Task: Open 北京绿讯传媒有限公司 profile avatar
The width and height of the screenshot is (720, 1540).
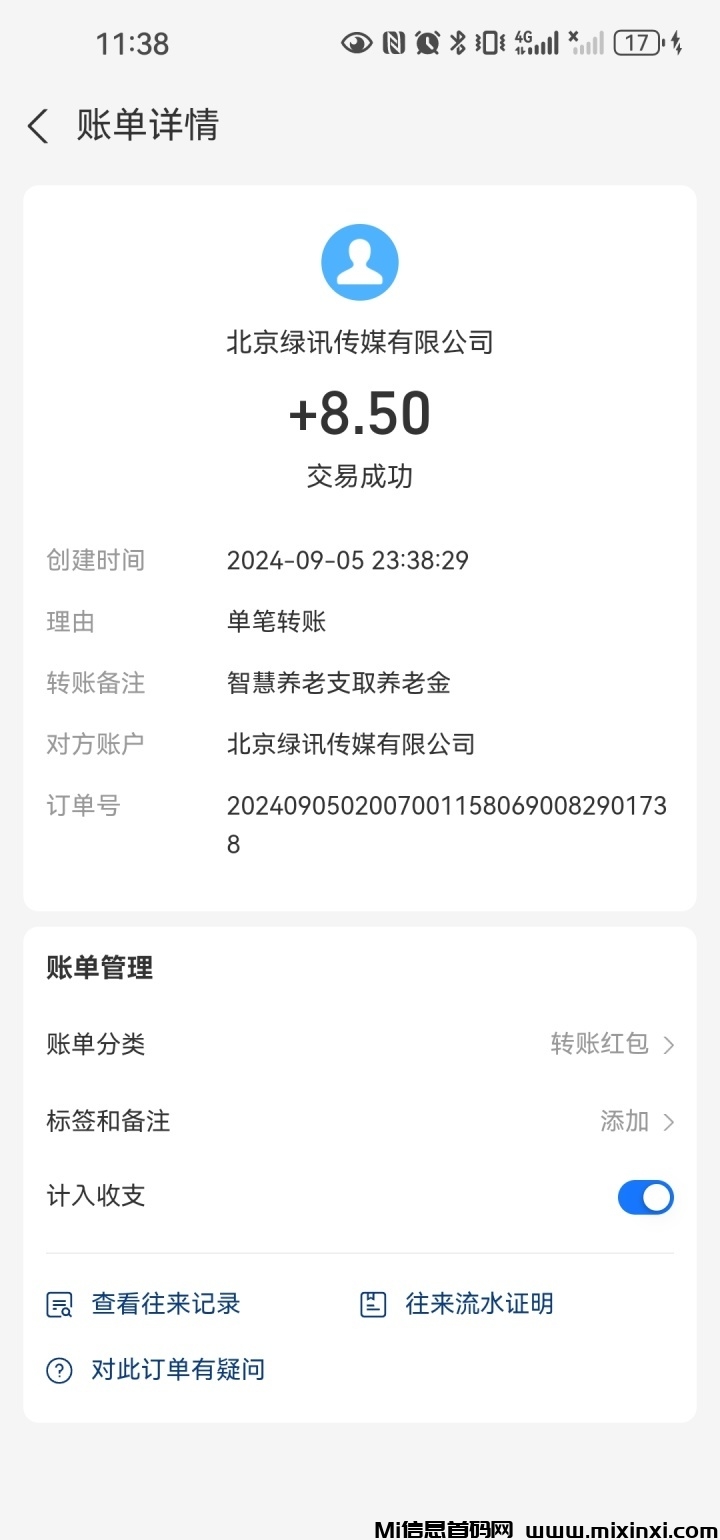Action: tap(360, 262)
